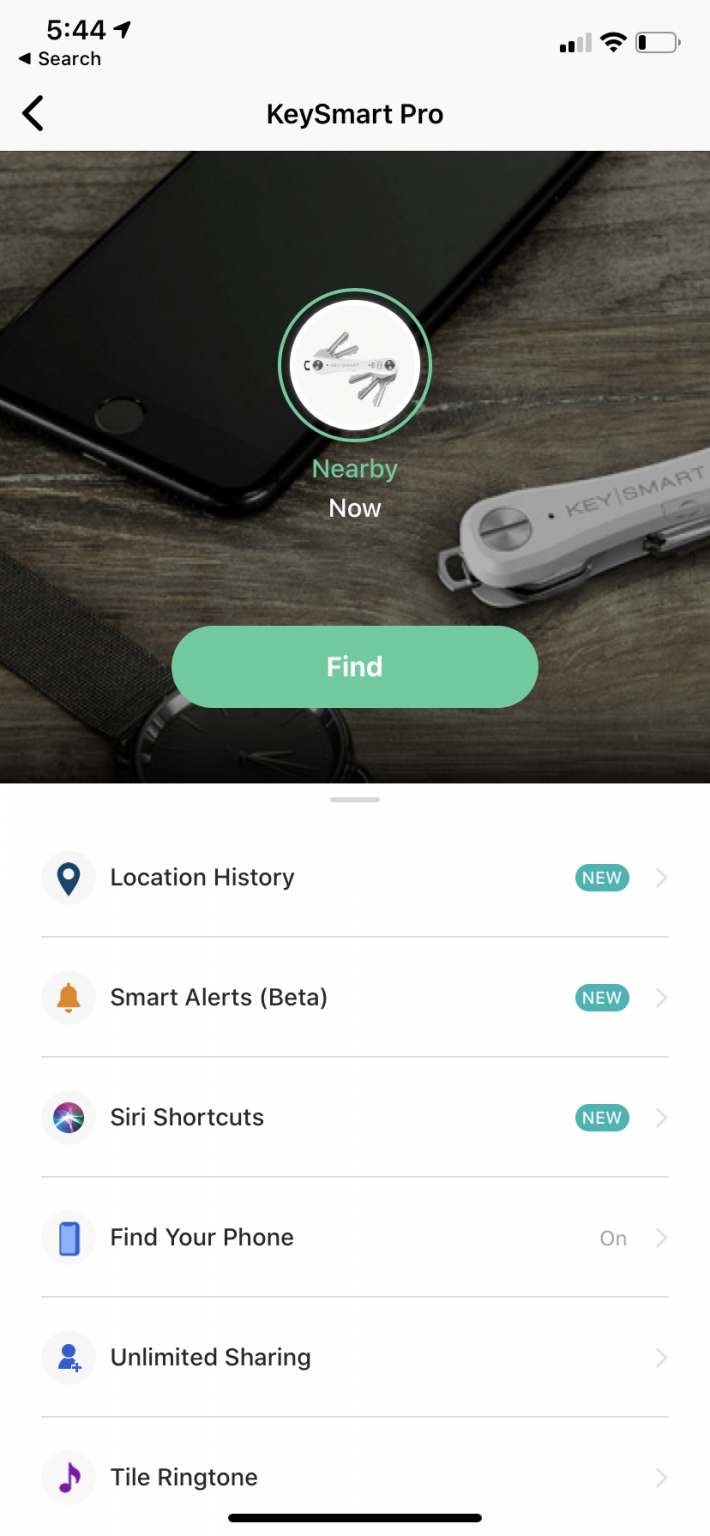Tap the KeySmart device image circle
Image resolution: width=710 pixels, height=1536 pixels.
point(355,365)
